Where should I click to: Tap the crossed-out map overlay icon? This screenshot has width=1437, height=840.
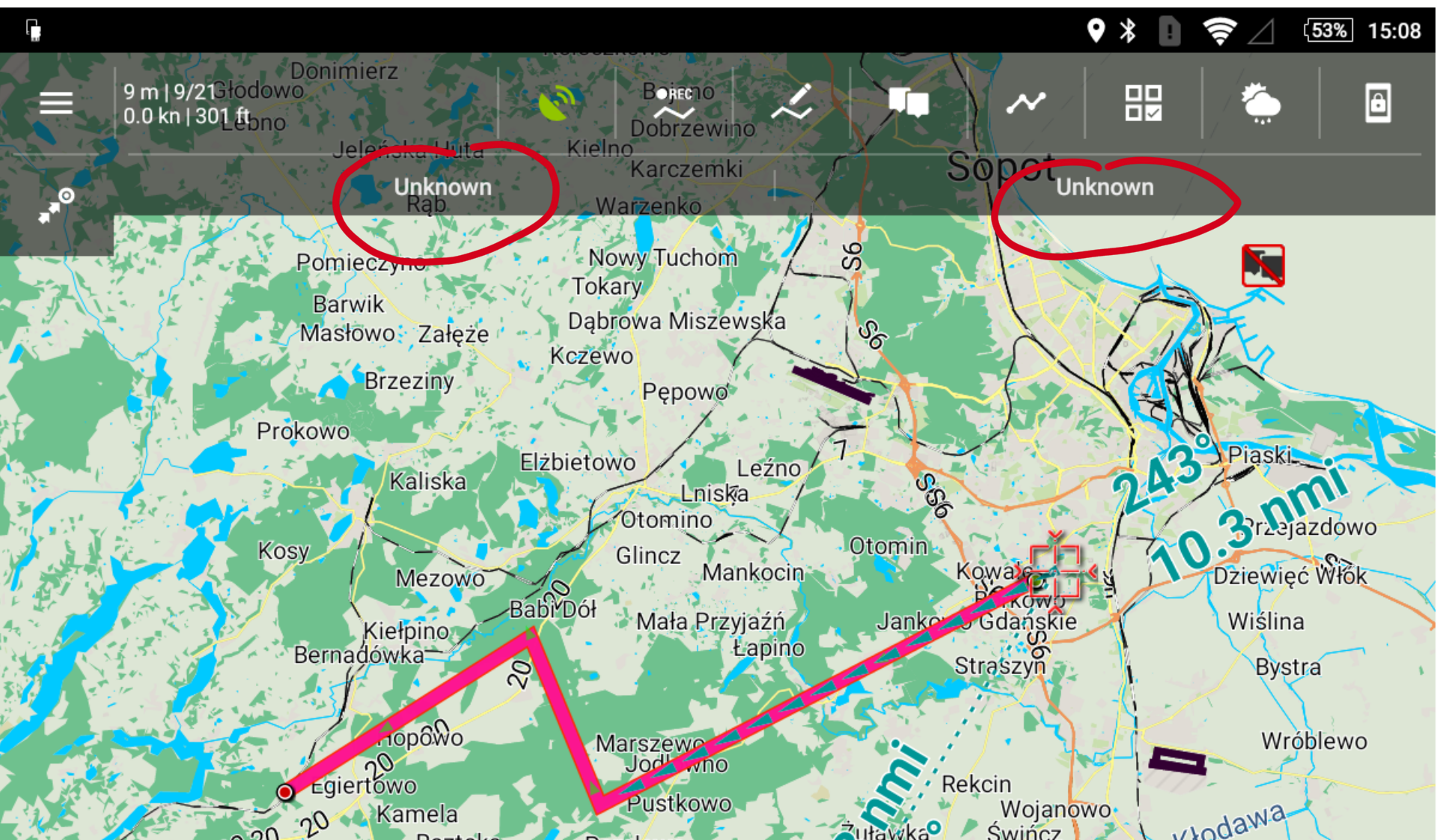click(1263, 266)
